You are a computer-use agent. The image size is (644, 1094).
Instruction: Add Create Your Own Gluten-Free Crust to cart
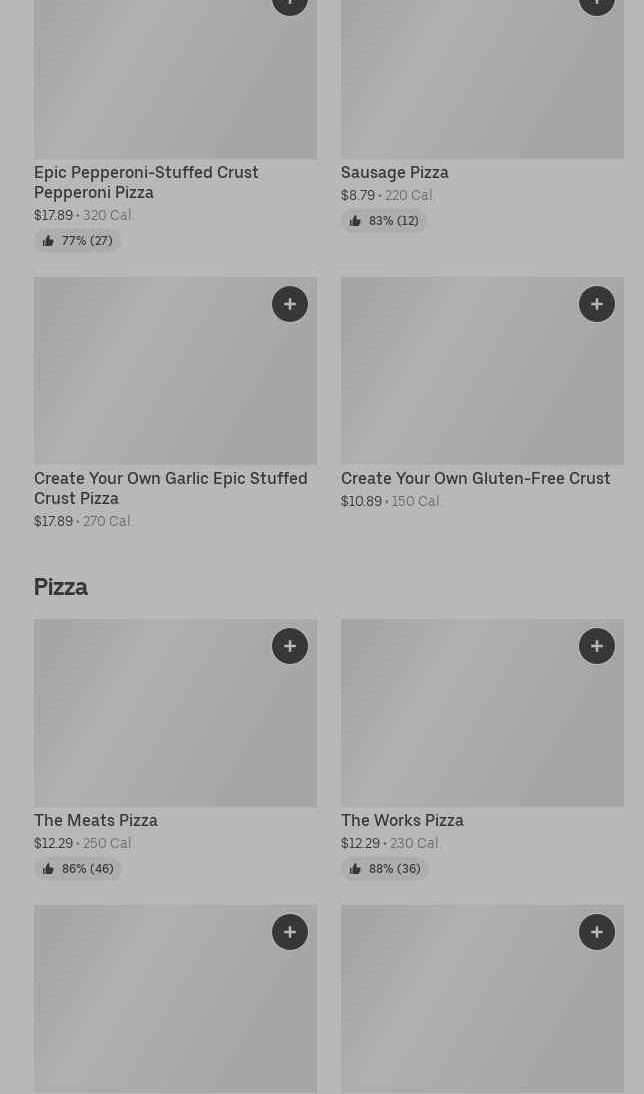point(597,304)
